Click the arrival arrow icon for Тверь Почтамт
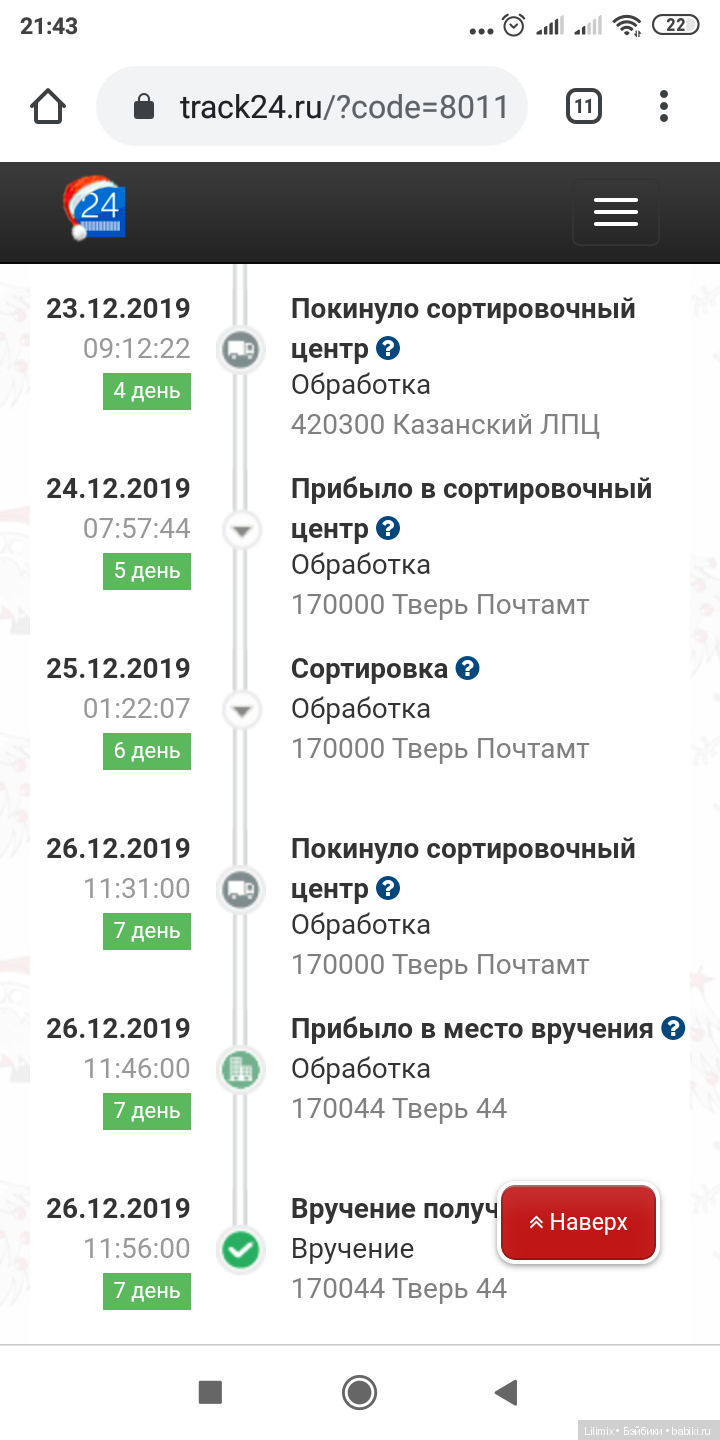Viewport: 720px width, 1440px height. coord(240,530)
